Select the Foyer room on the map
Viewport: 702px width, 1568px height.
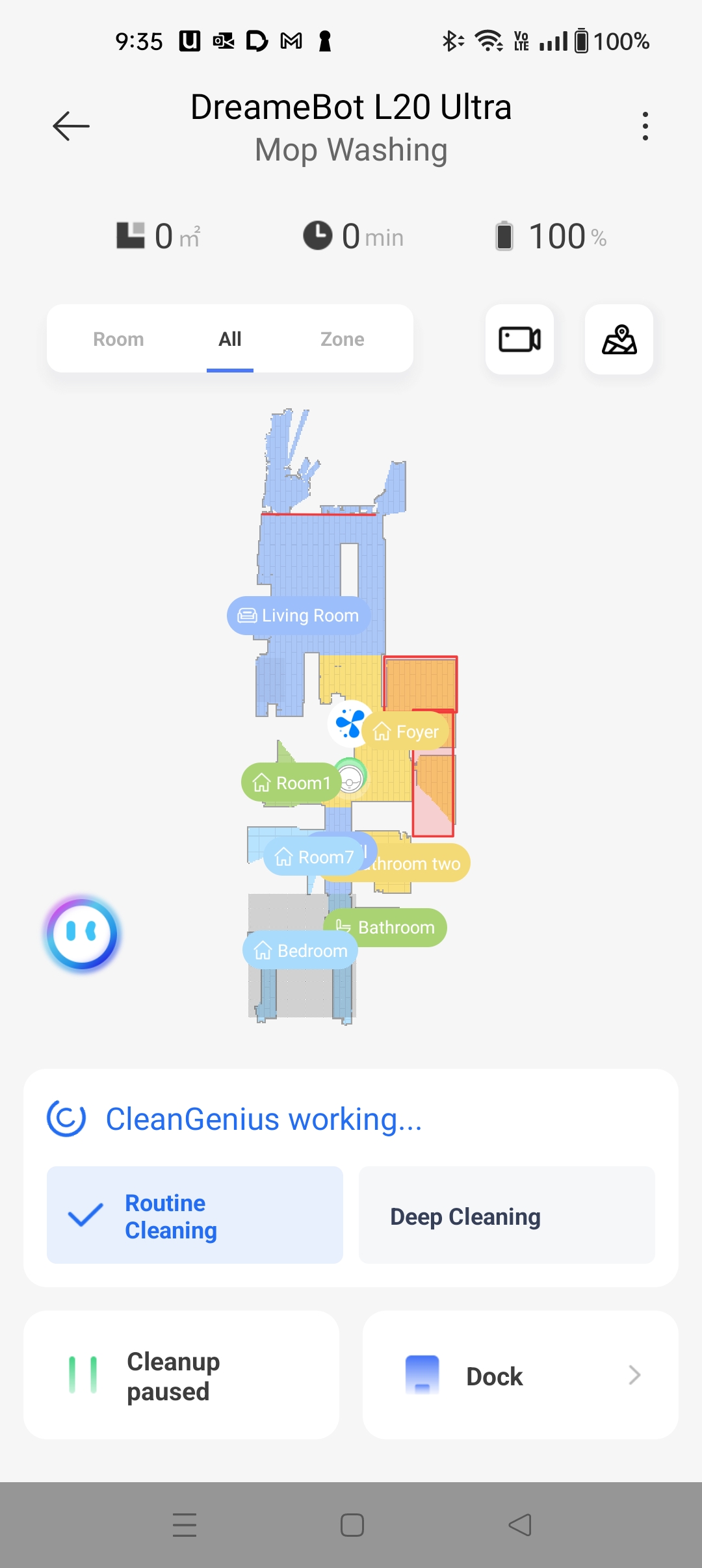(406, 731)
